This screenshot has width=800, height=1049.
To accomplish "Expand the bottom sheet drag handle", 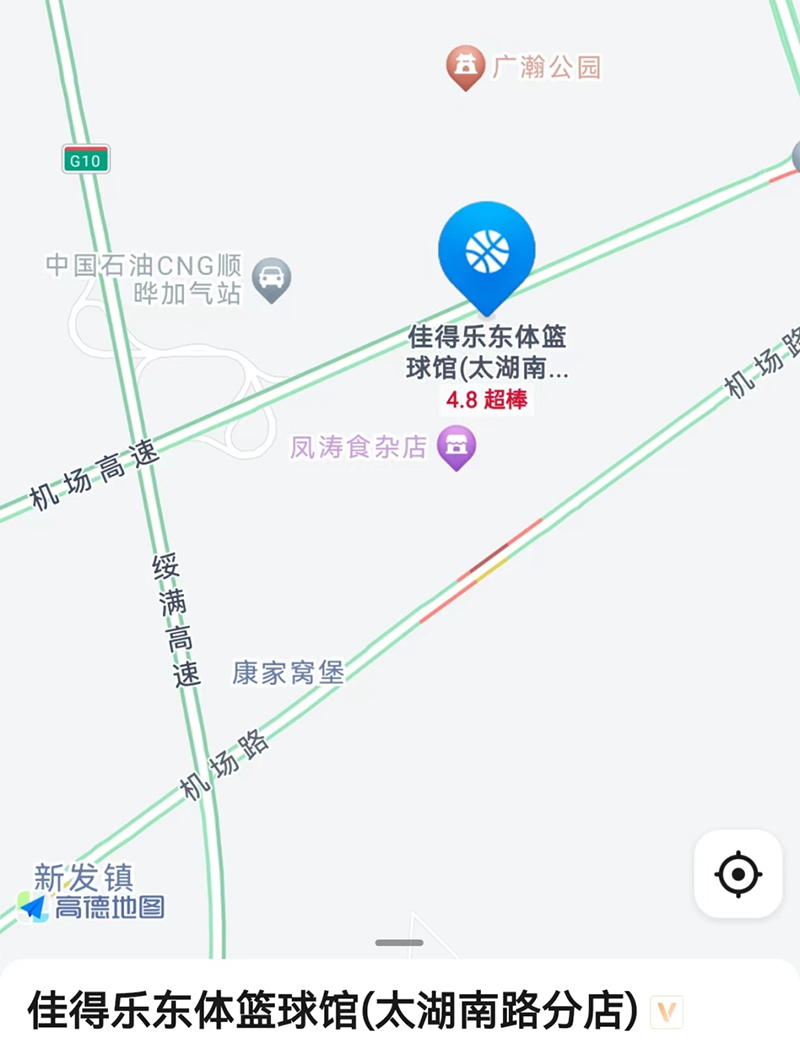I will pos(399,942).
